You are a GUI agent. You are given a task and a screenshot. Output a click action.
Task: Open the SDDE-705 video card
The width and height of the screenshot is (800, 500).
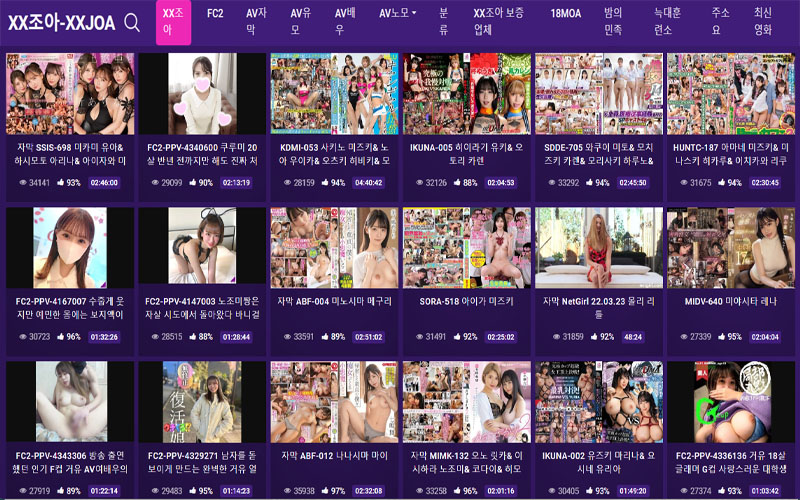(598, 94)
